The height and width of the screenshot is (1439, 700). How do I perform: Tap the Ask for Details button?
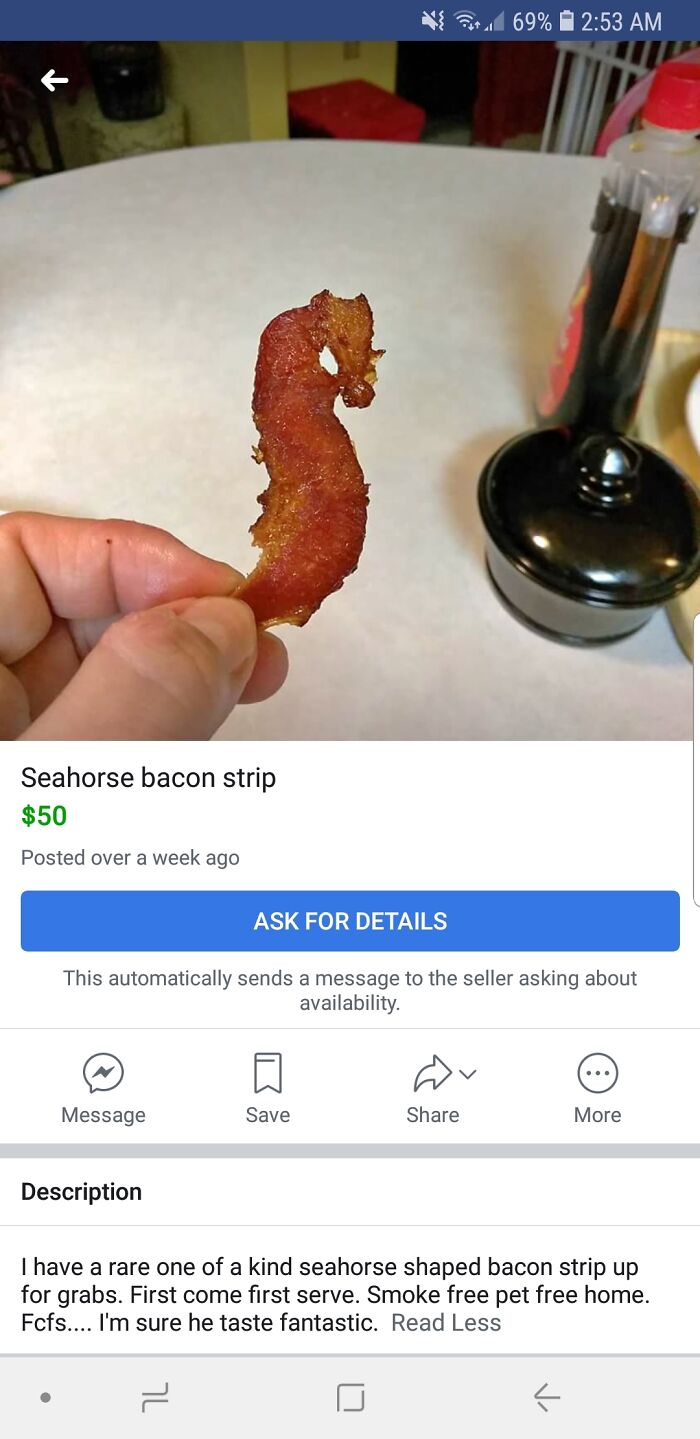click(350, 921)
